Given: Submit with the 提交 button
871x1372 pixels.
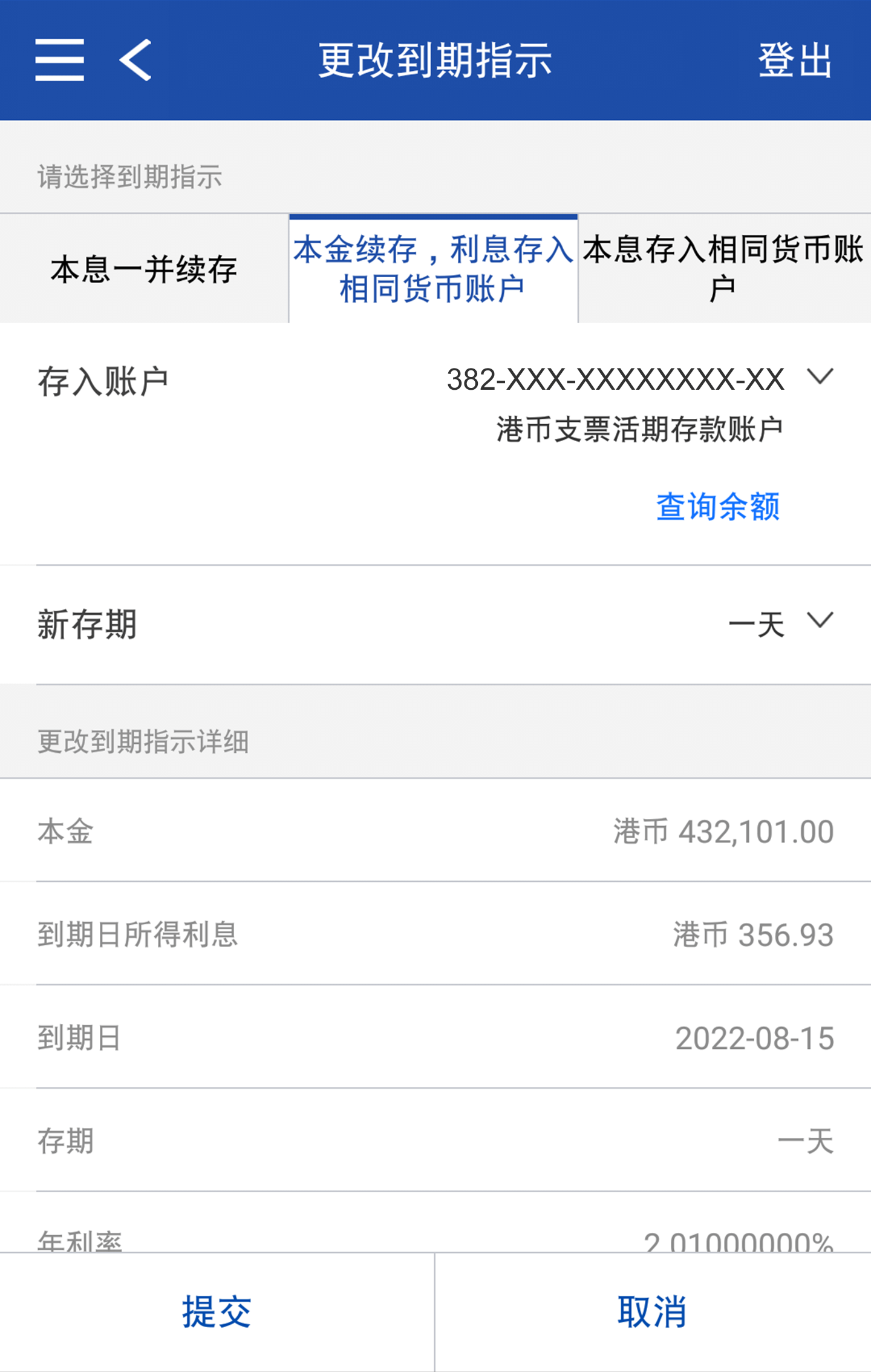Looking at the screenshot, I should pos(217,1312).
